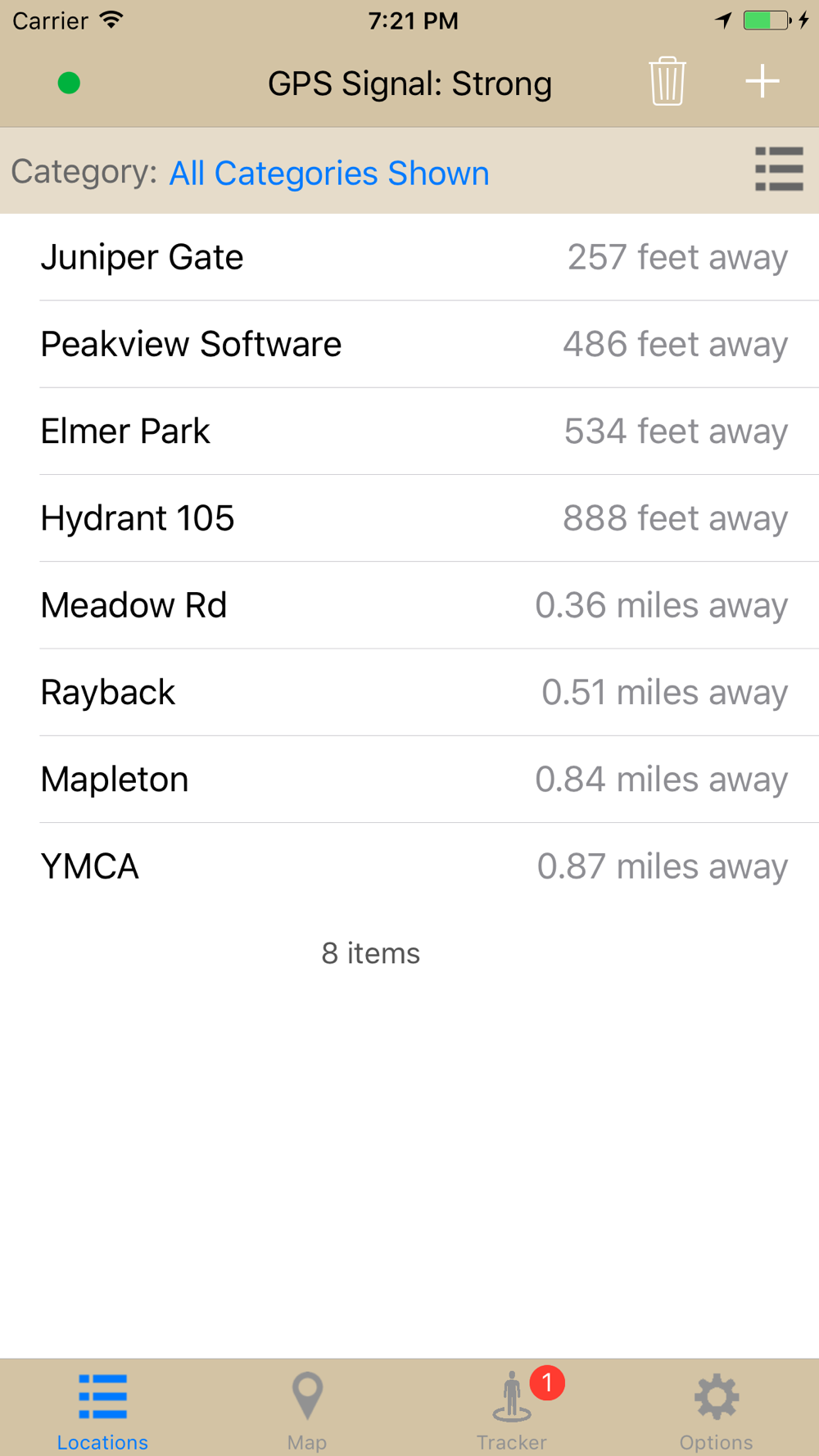Image resolution: width=819 pixels, height=1456 pixels.
Task: Open the All Categories Shown filter
Action: (x=329, y=173)
